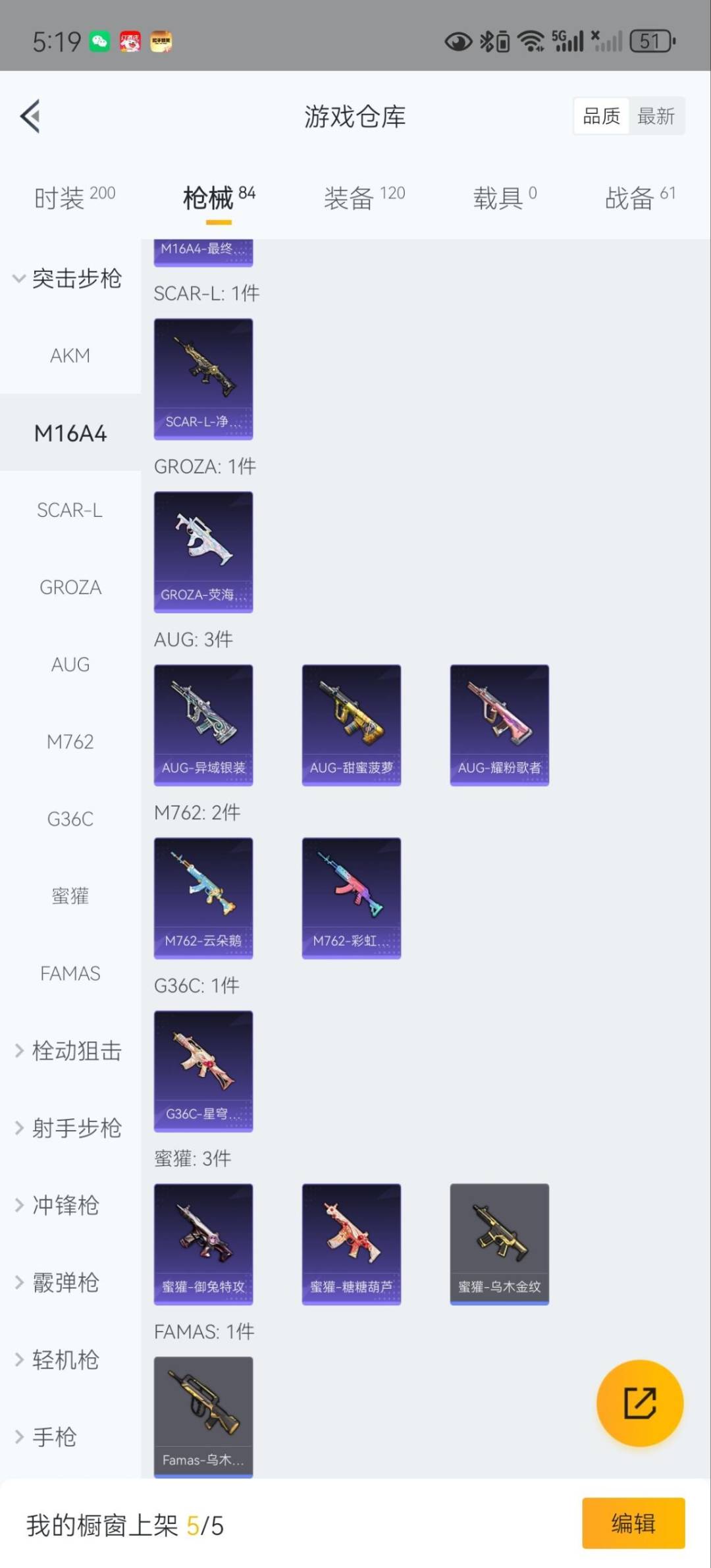Open the 蜜獾-乌木金纹 skin
This screenshot has width=711, height=1568.
(x=499, y=1243)
